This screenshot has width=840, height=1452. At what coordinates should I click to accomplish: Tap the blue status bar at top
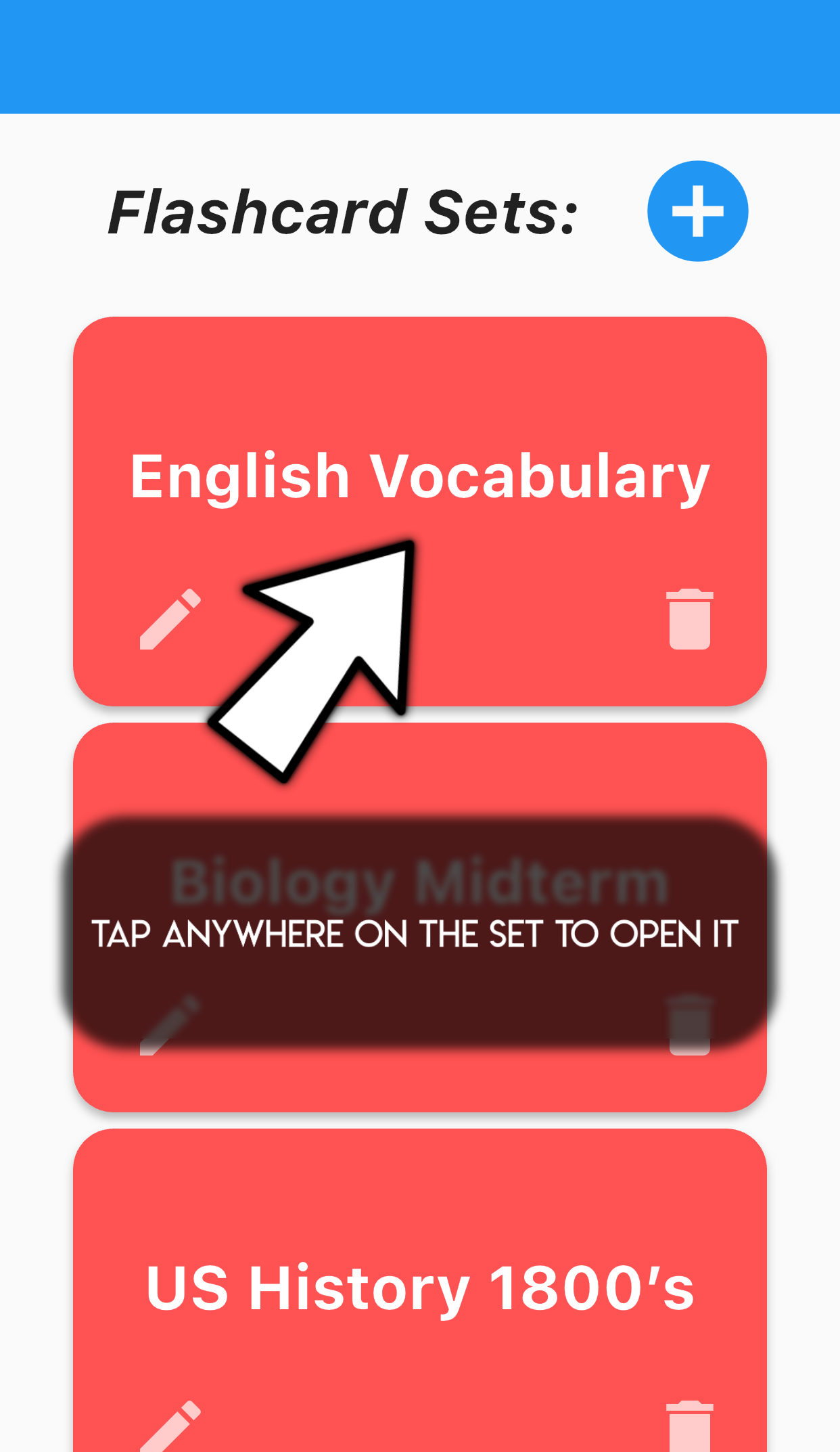[419, 54]
